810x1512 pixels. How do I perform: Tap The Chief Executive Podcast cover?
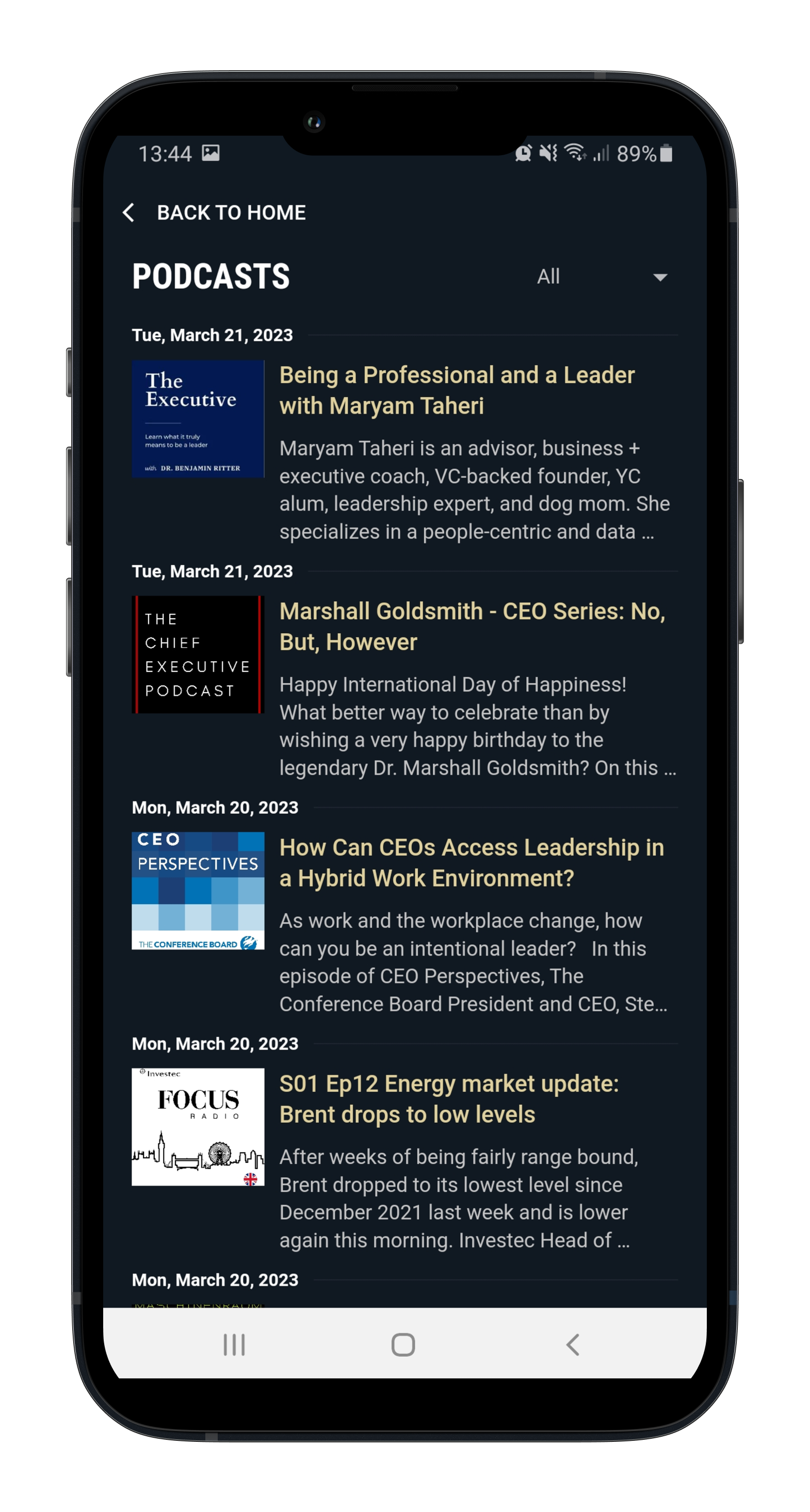click(x=198, y=654)
